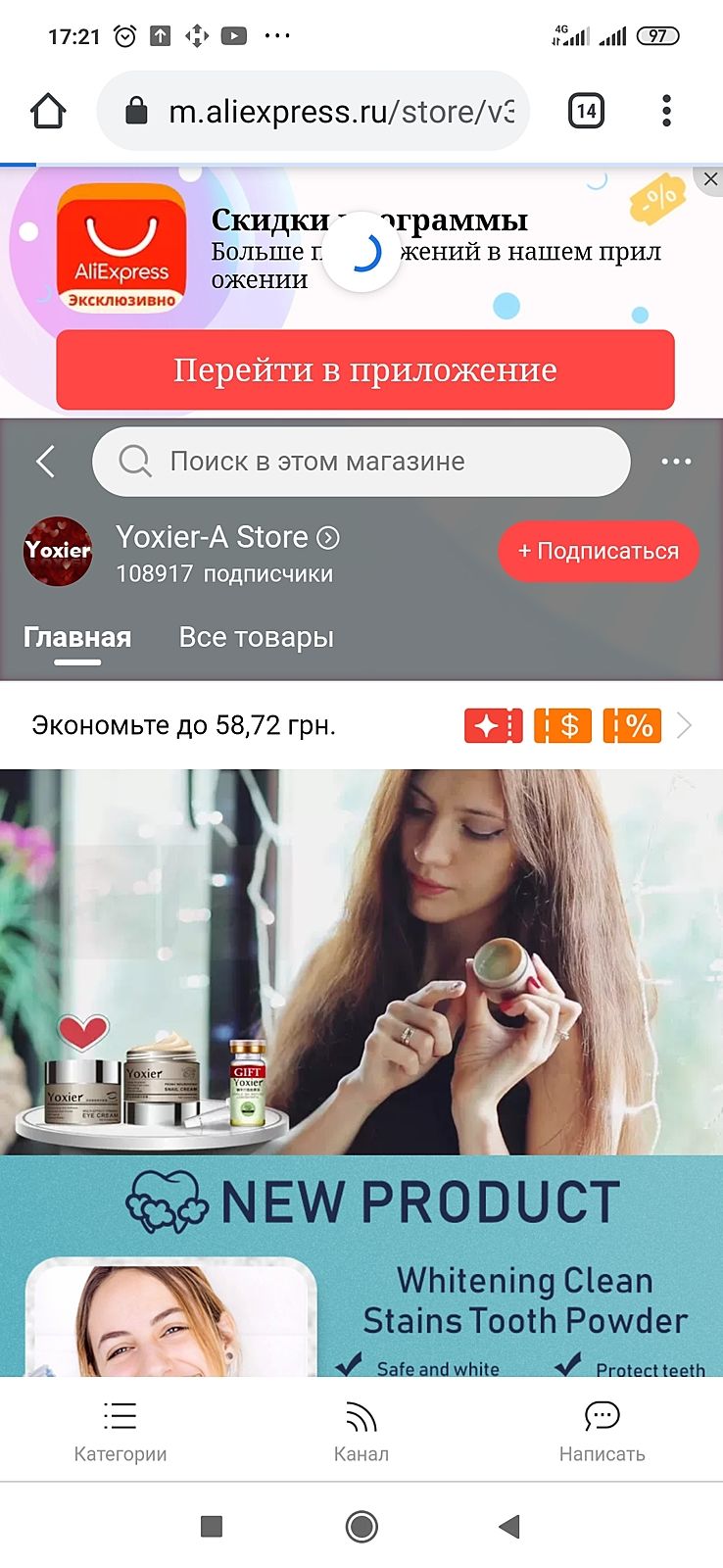Open the Yoxier skincare cream banner

point(361,960)
